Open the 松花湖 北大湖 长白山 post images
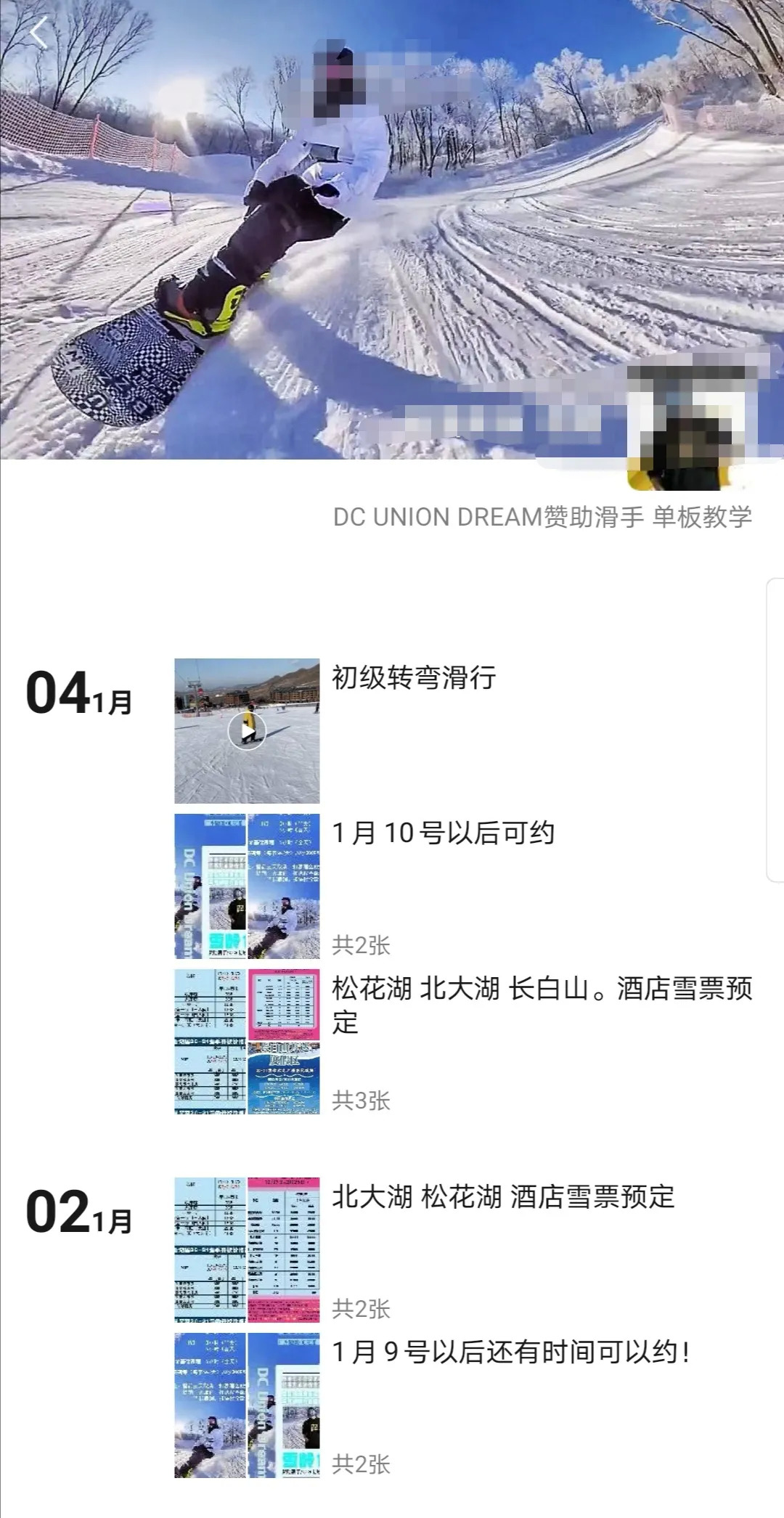Screen dimensions: 784x1518 point(247,1042)
